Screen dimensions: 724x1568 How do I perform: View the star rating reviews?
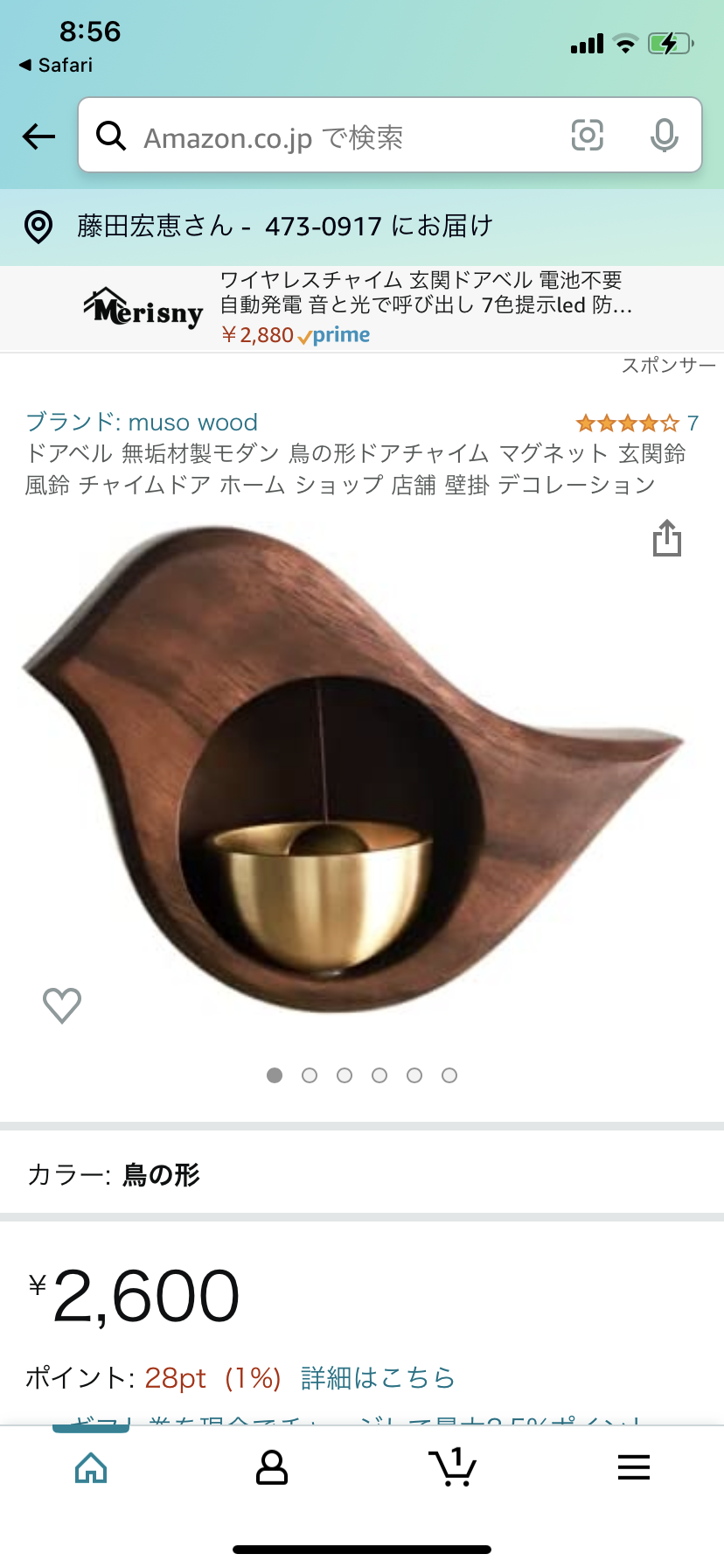tap(637, 423)
